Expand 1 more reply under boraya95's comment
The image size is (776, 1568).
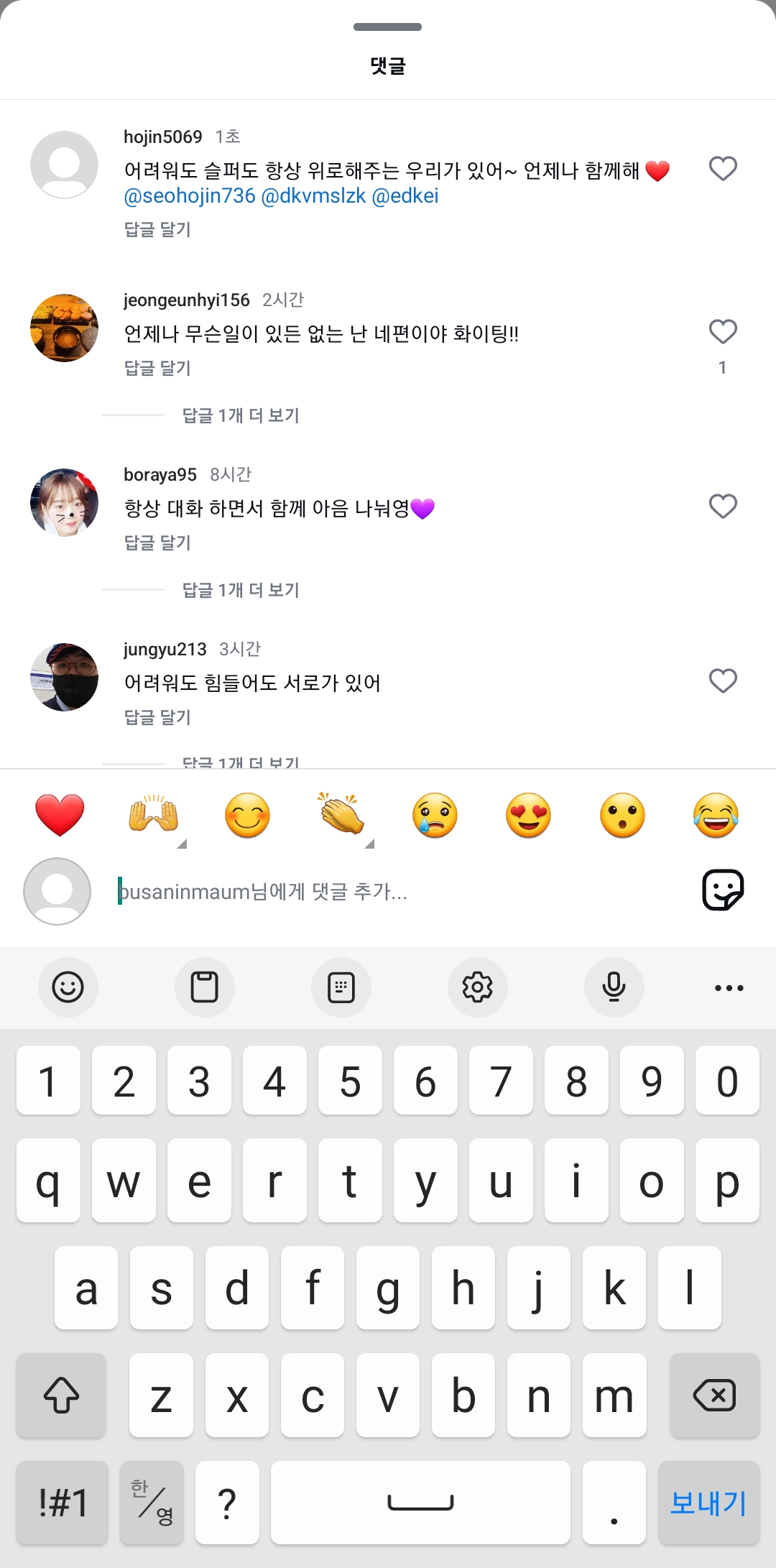[240, 590]
